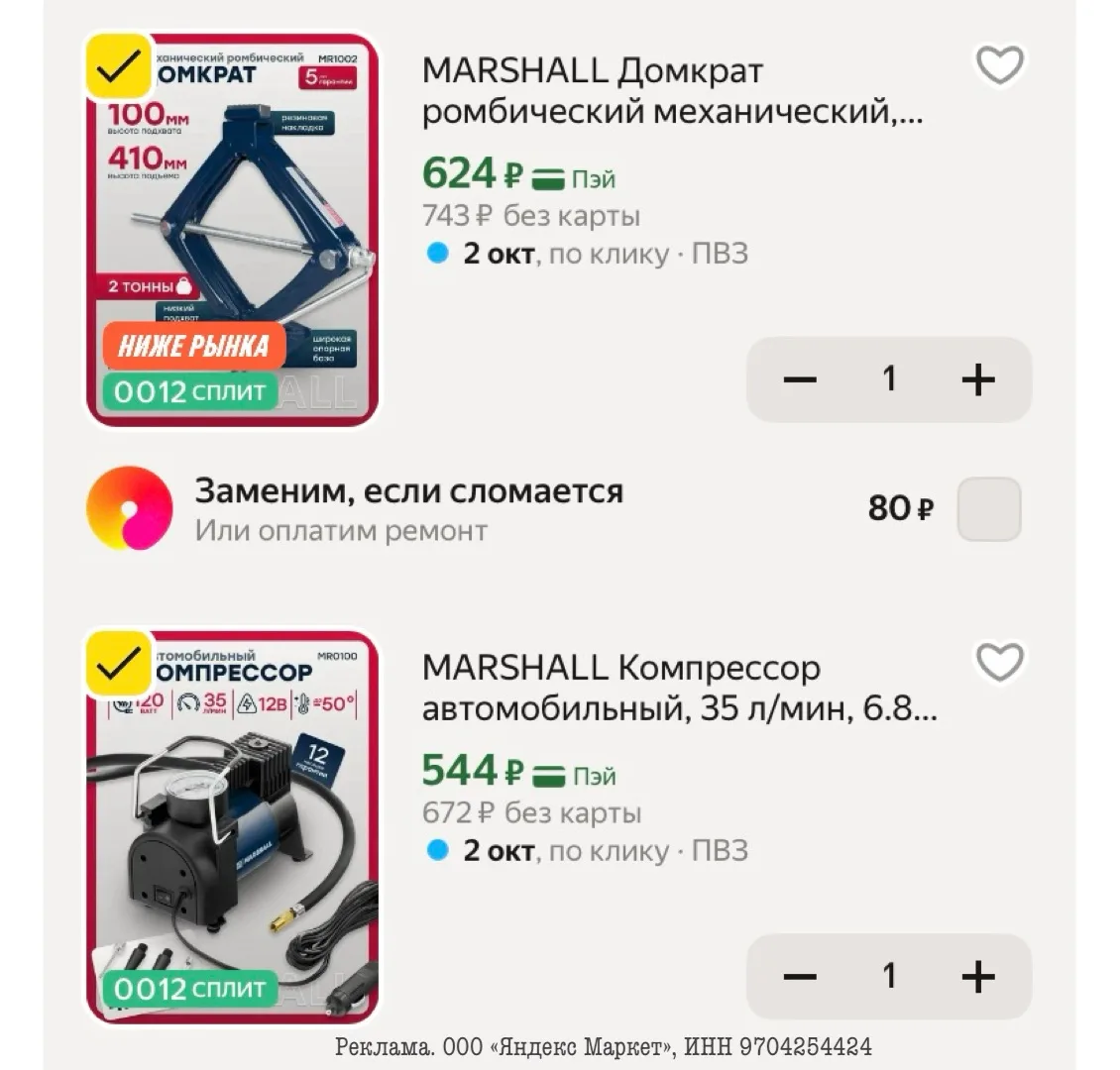Add MARSHALL Домкрат to favorites
Viewport: 1120px width, 1070px height.
(x=1000, y=65)
